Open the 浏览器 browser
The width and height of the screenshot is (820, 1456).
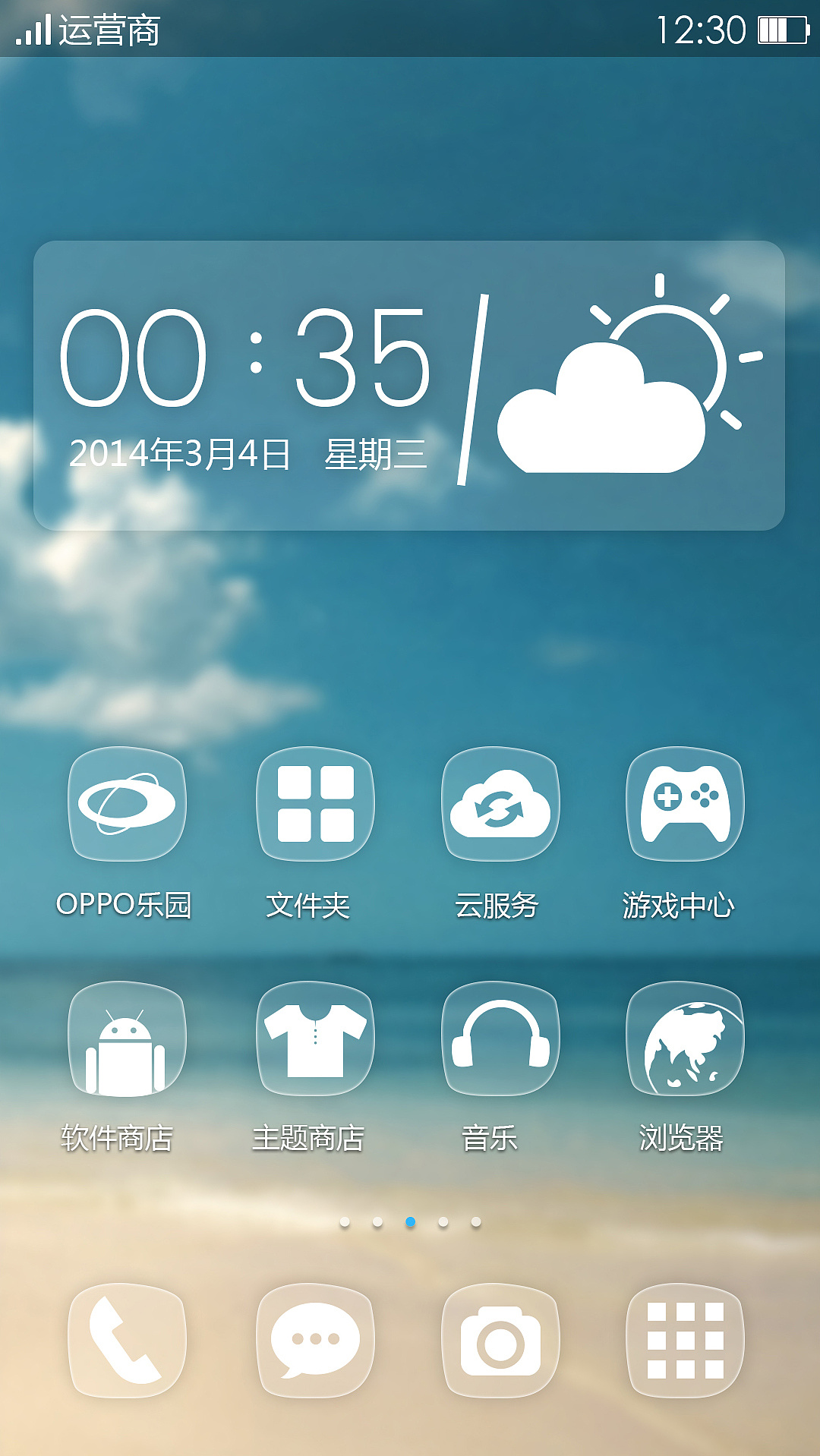tap(685, 1038)
